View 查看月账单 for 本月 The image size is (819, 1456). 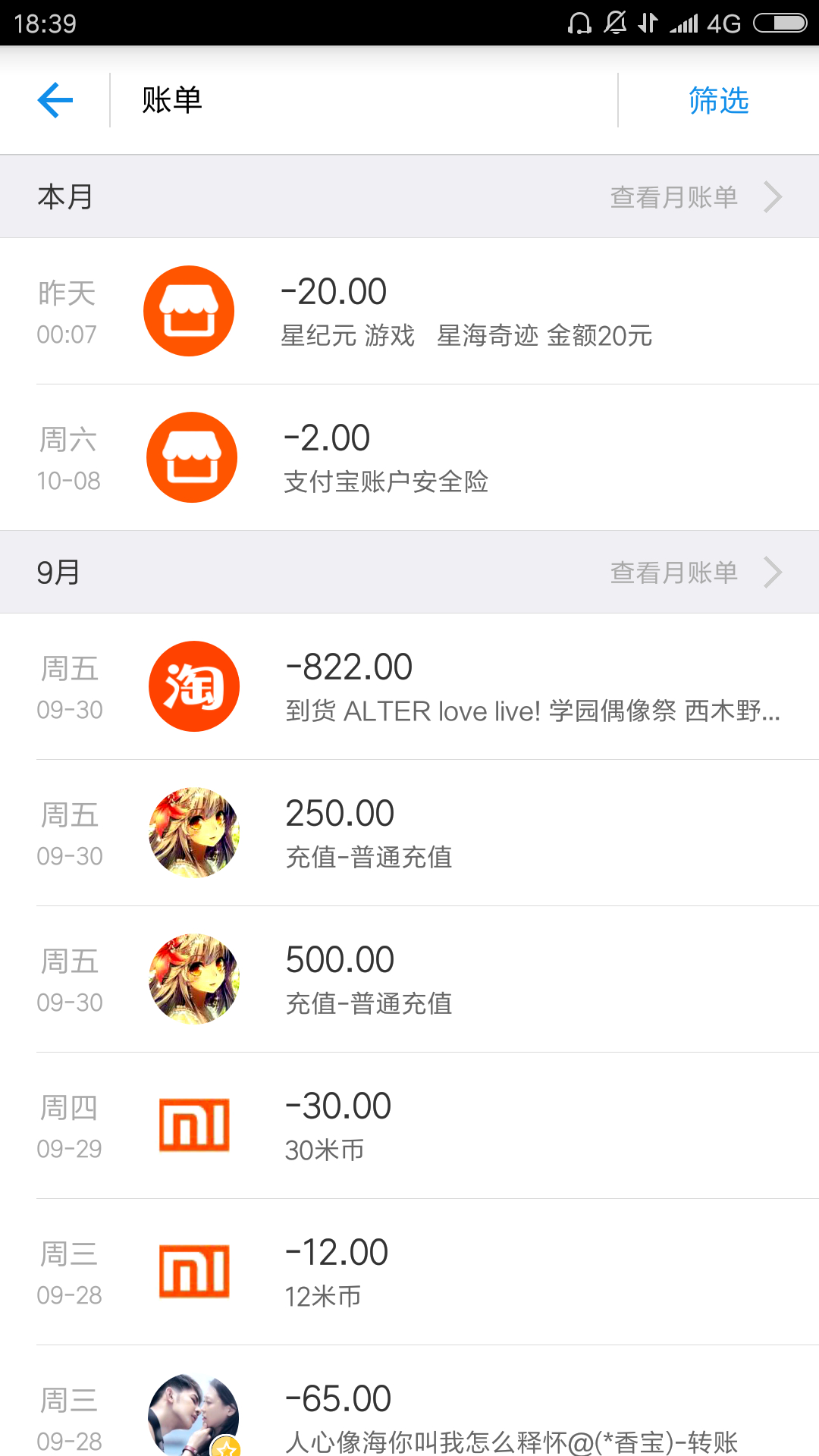tap(694, 197)
